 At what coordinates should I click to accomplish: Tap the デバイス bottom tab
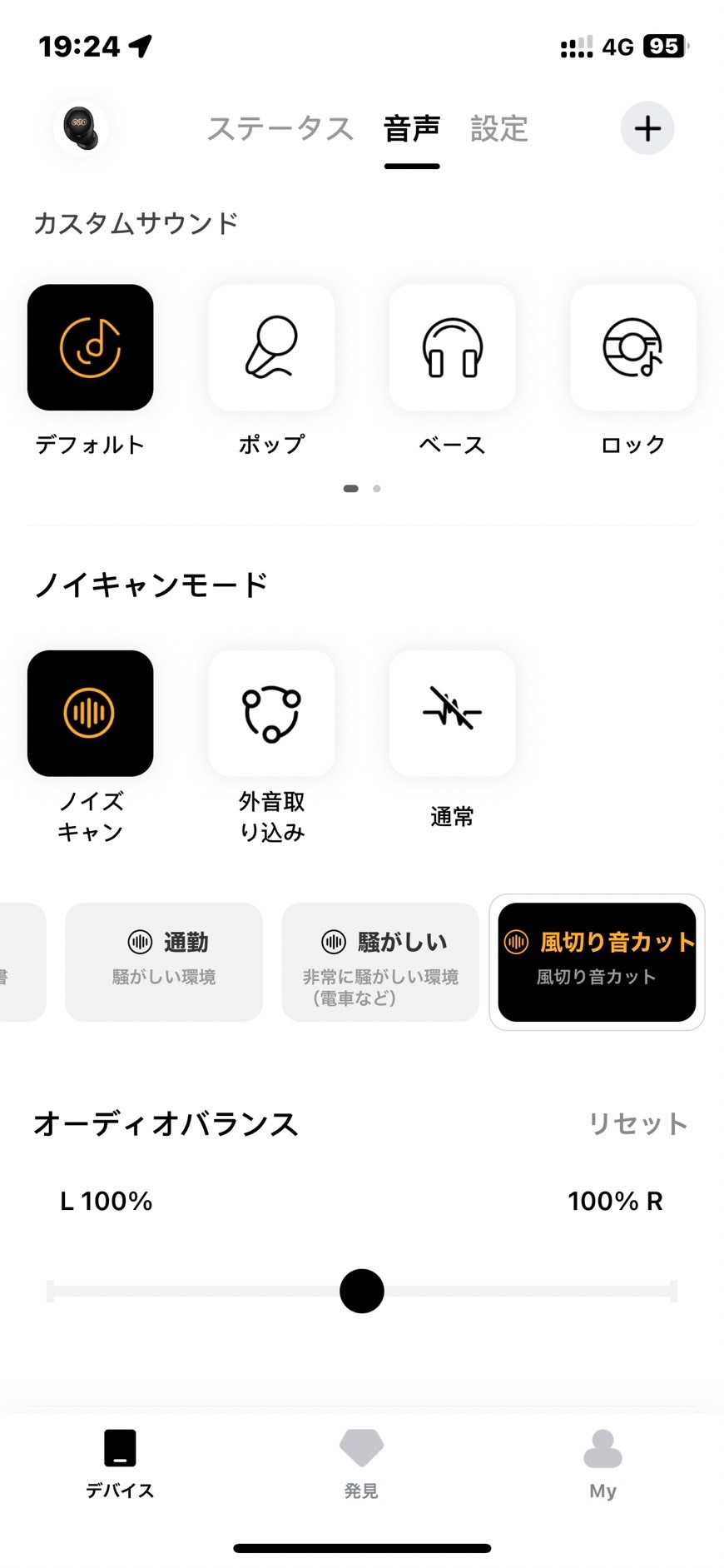pos(120,1464)
